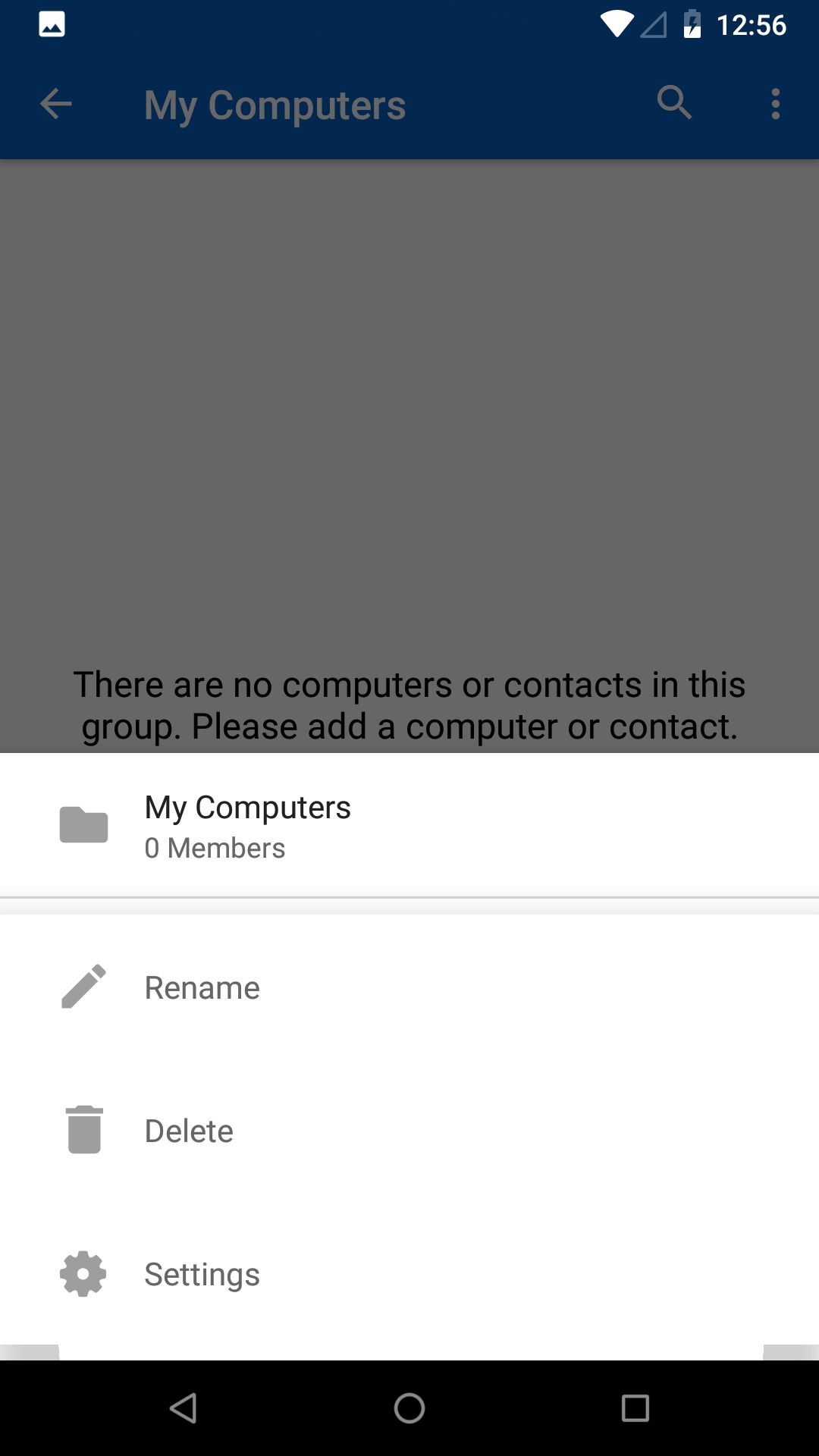Open the search icon in the toolbar
Image resolution: width=819 pixels, height=1456 pixels.
[x=674, y=103]
